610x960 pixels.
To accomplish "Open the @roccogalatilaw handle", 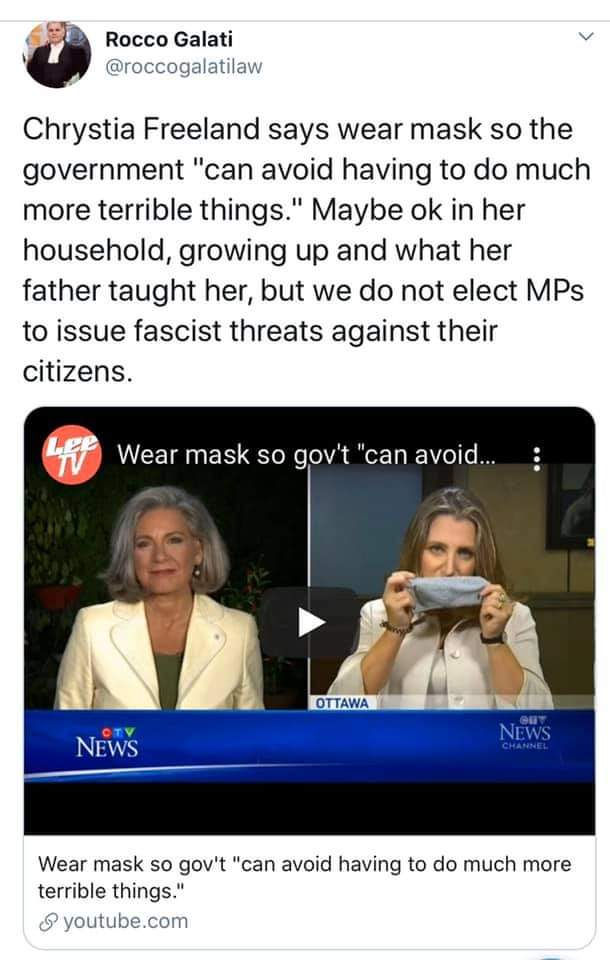I will [x=183, y=67].
